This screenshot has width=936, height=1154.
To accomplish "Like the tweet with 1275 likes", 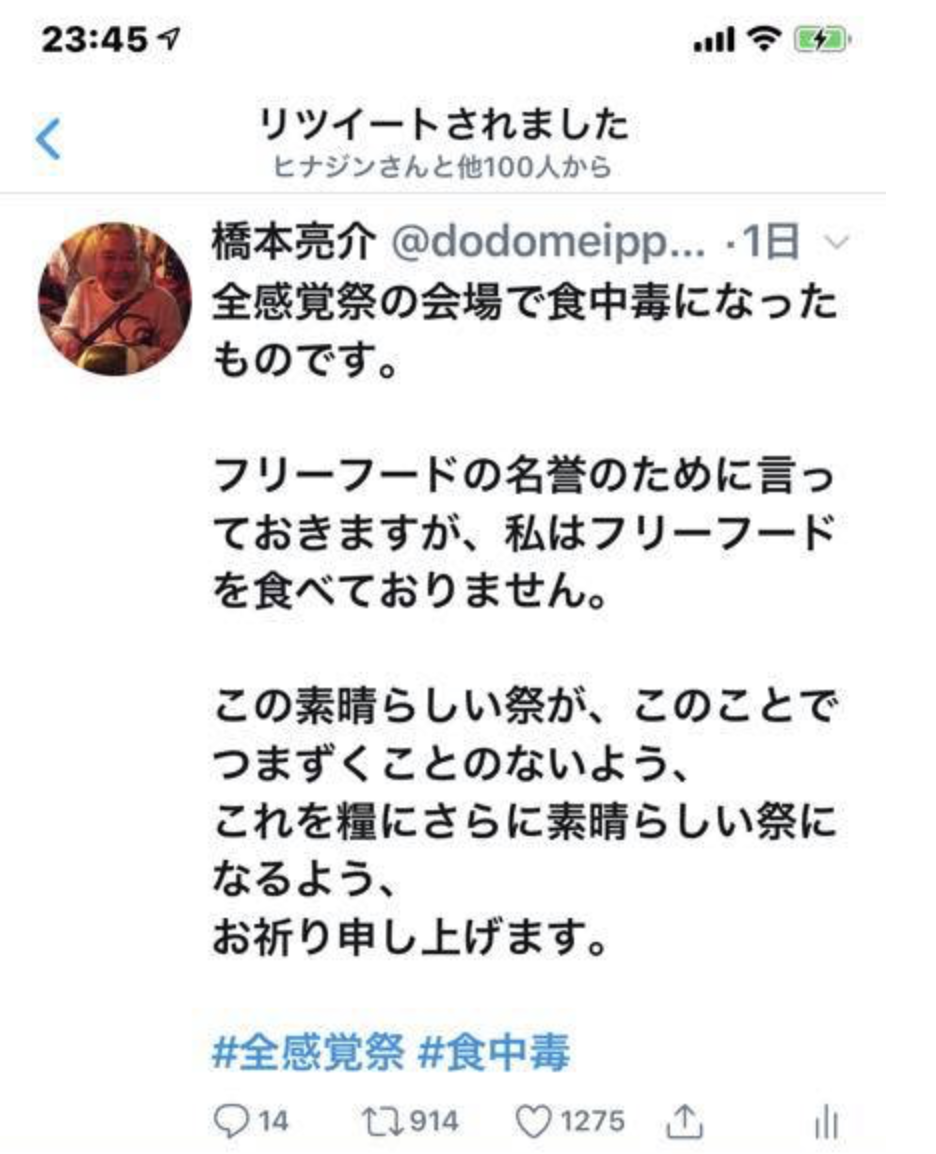I will click(534, 1122).
